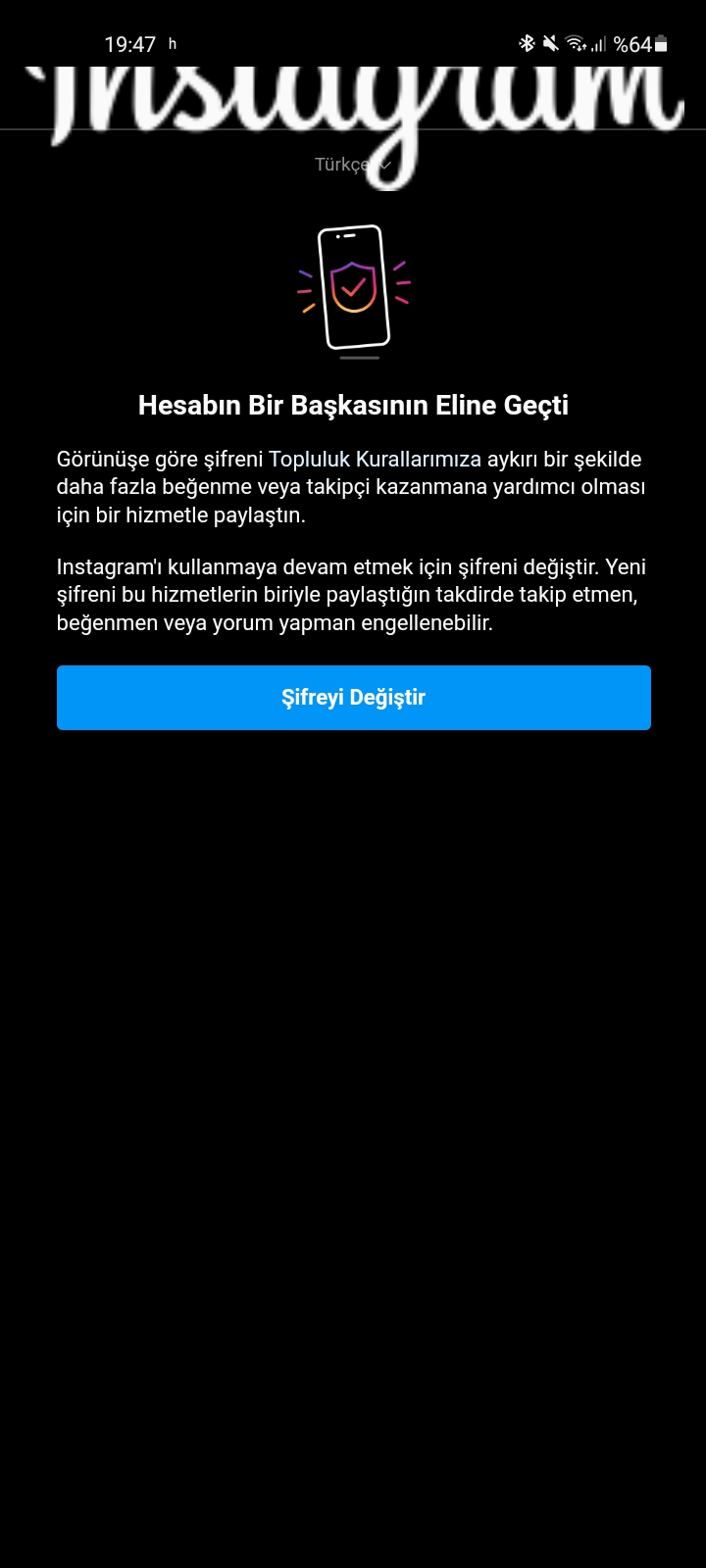
Task: Open the Topluluk Kurallarımıza link
Action: (375, 460)
